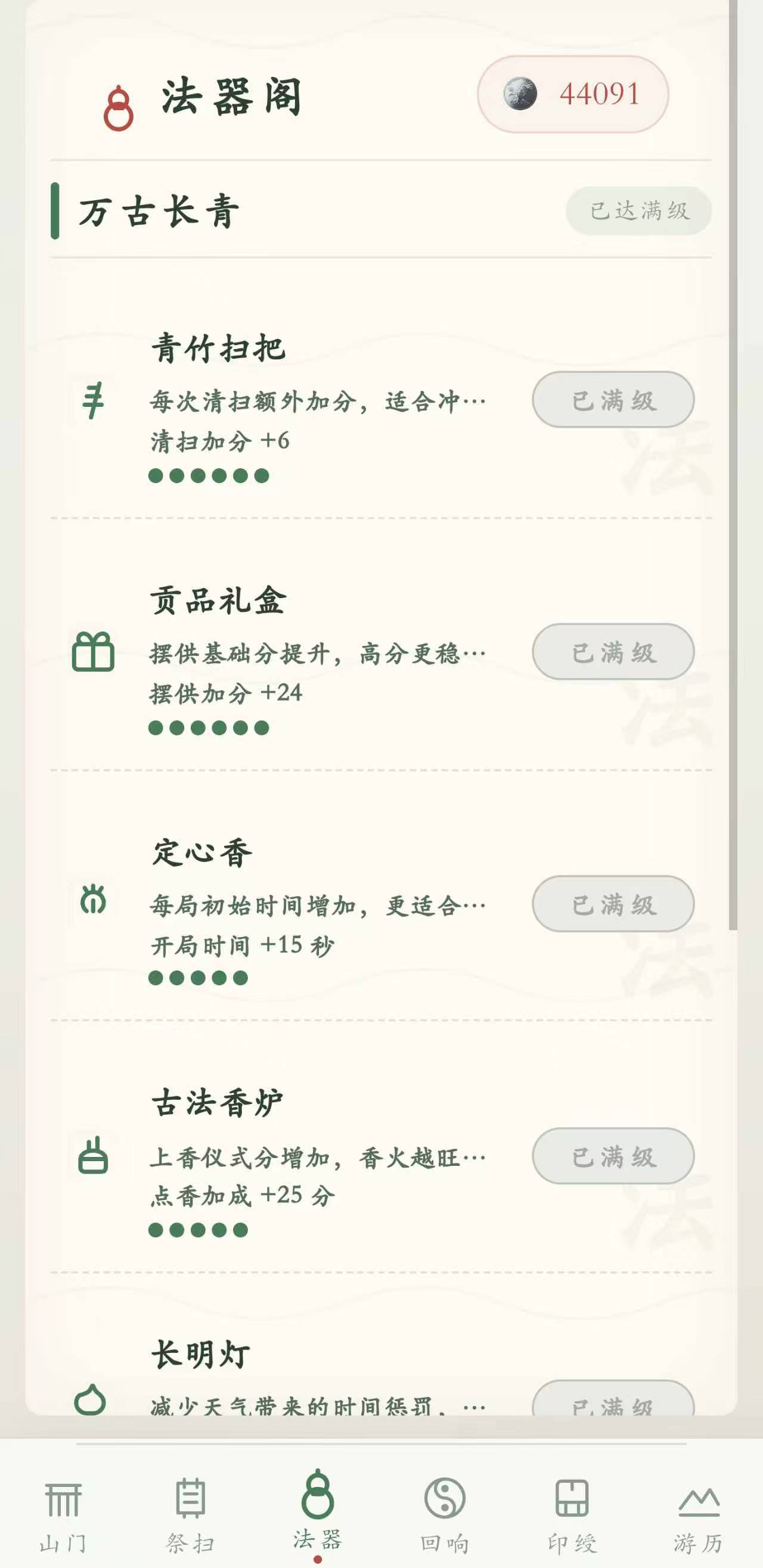Tap 已满级 button for 古法香炉
763x1568 pixels.
coord(613,1156)
